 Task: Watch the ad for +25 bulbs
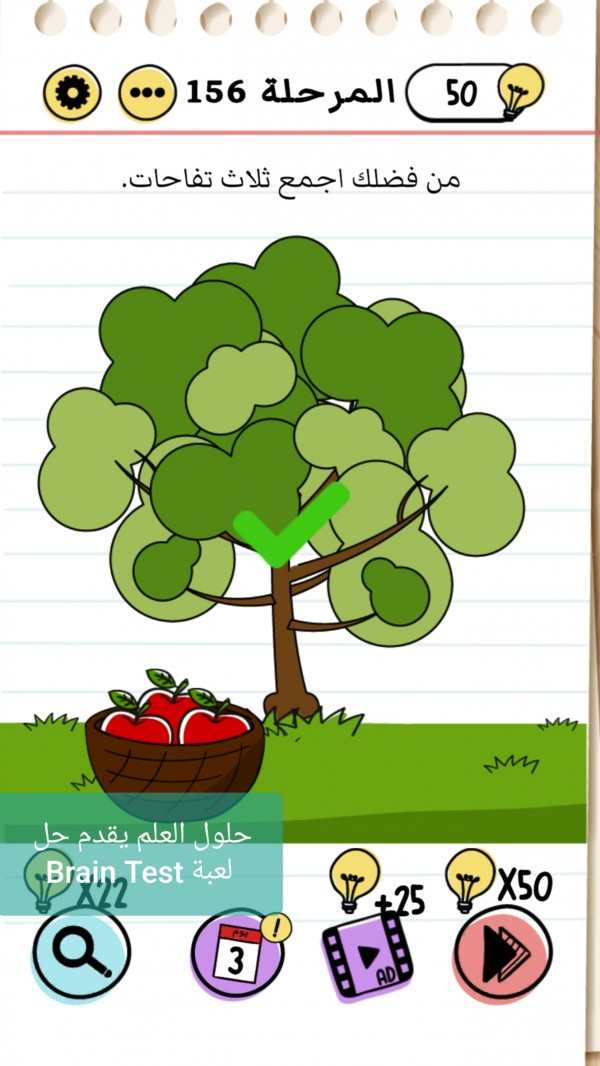pos(366,953)
